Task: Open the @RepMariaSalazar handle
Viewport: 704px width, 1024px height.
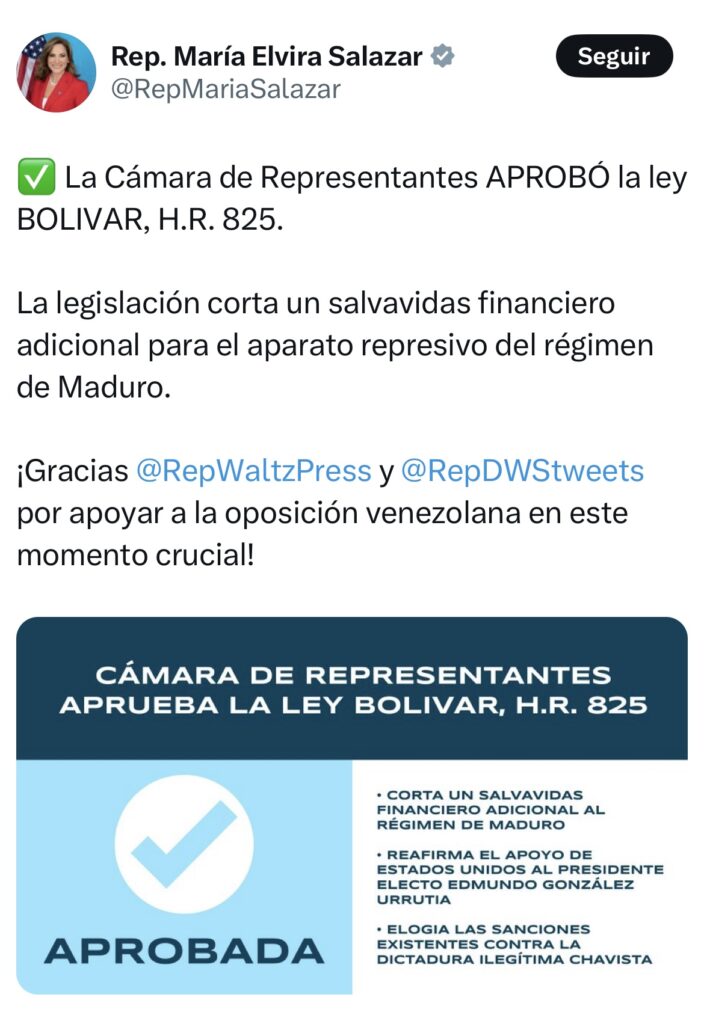Action: tap(225, 89)
